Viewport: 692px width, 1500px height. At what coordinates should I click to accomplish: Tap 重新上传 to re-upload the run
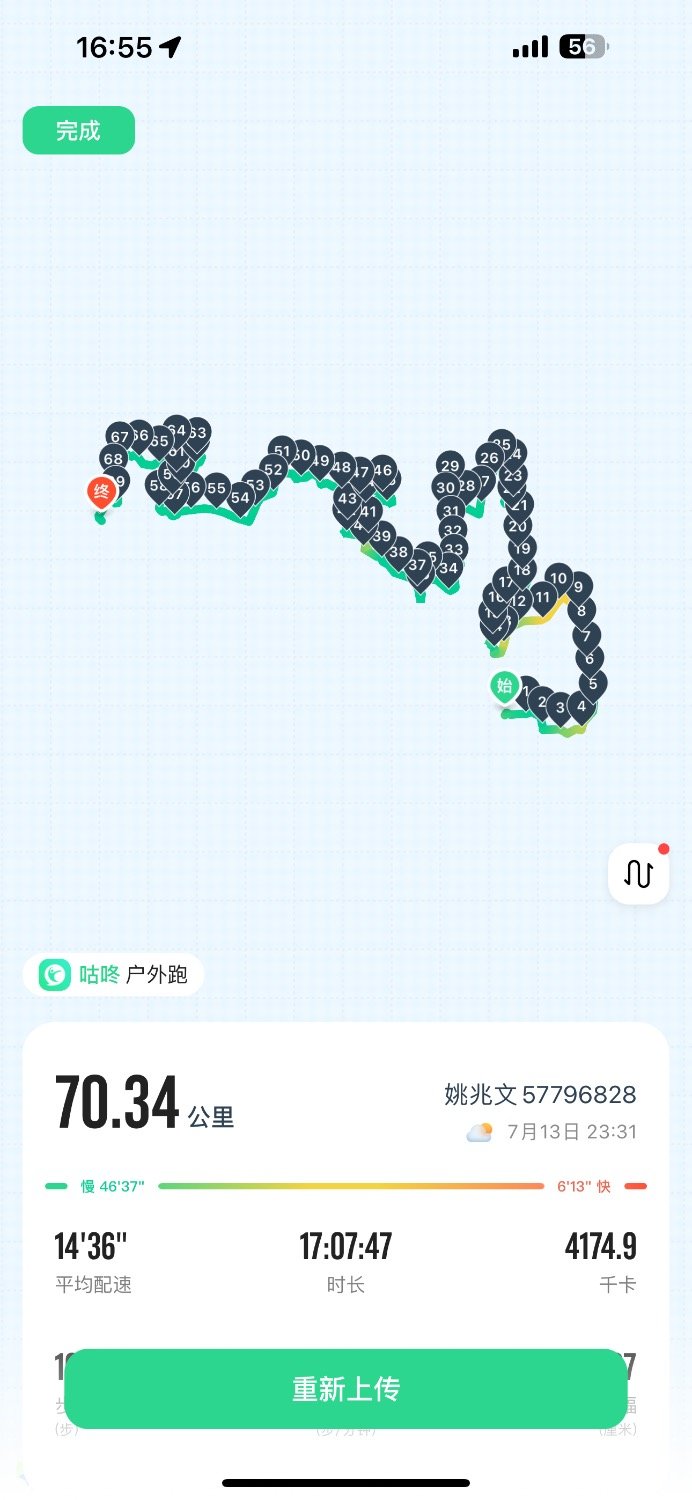click(346, 1389)
